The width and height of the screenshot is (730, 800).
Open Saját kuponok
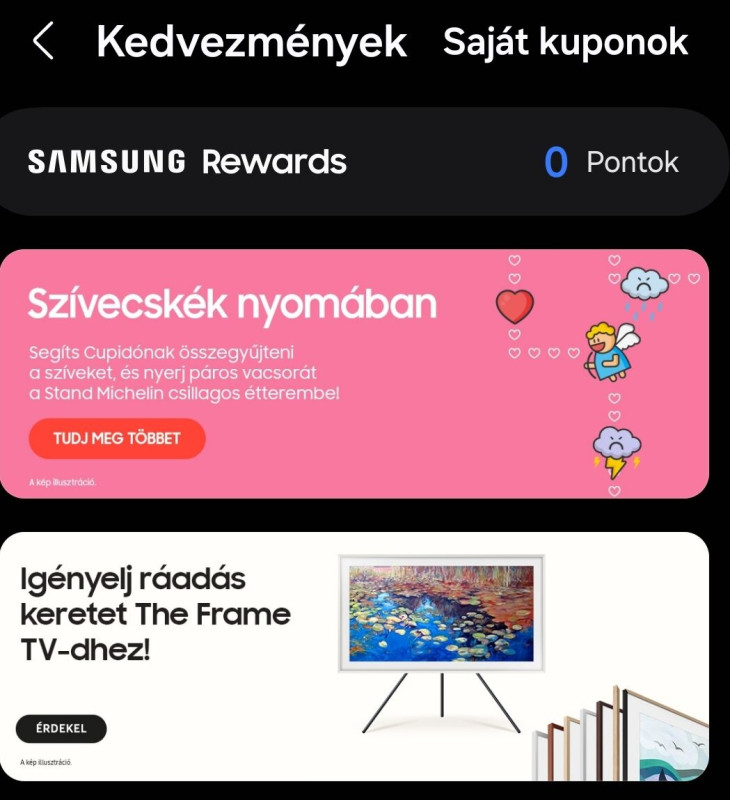tap(565, 42)
